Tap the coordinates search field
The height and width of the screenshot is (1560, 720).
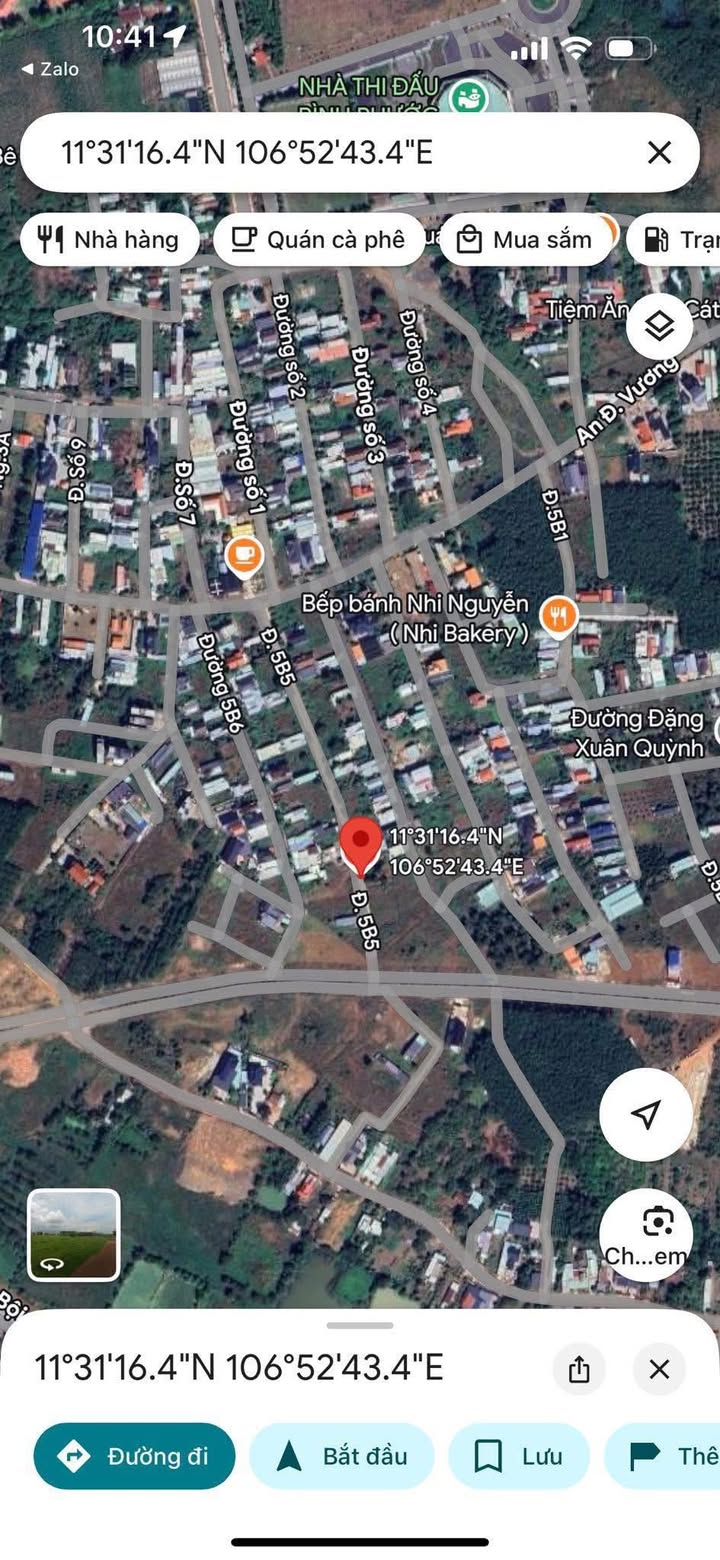coord(330,152)
